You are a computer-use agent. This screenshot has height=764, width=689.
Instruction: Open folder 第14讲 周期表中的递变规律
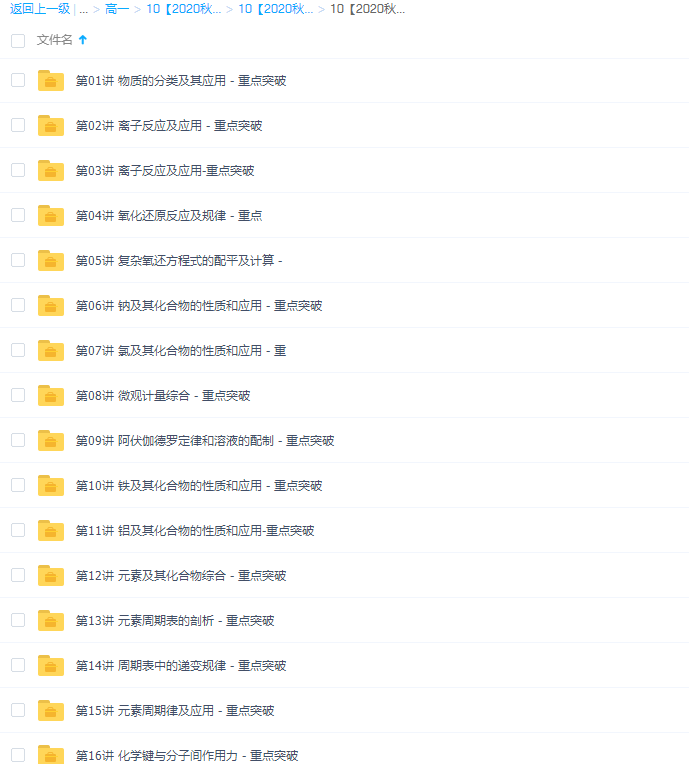[181, 666]
